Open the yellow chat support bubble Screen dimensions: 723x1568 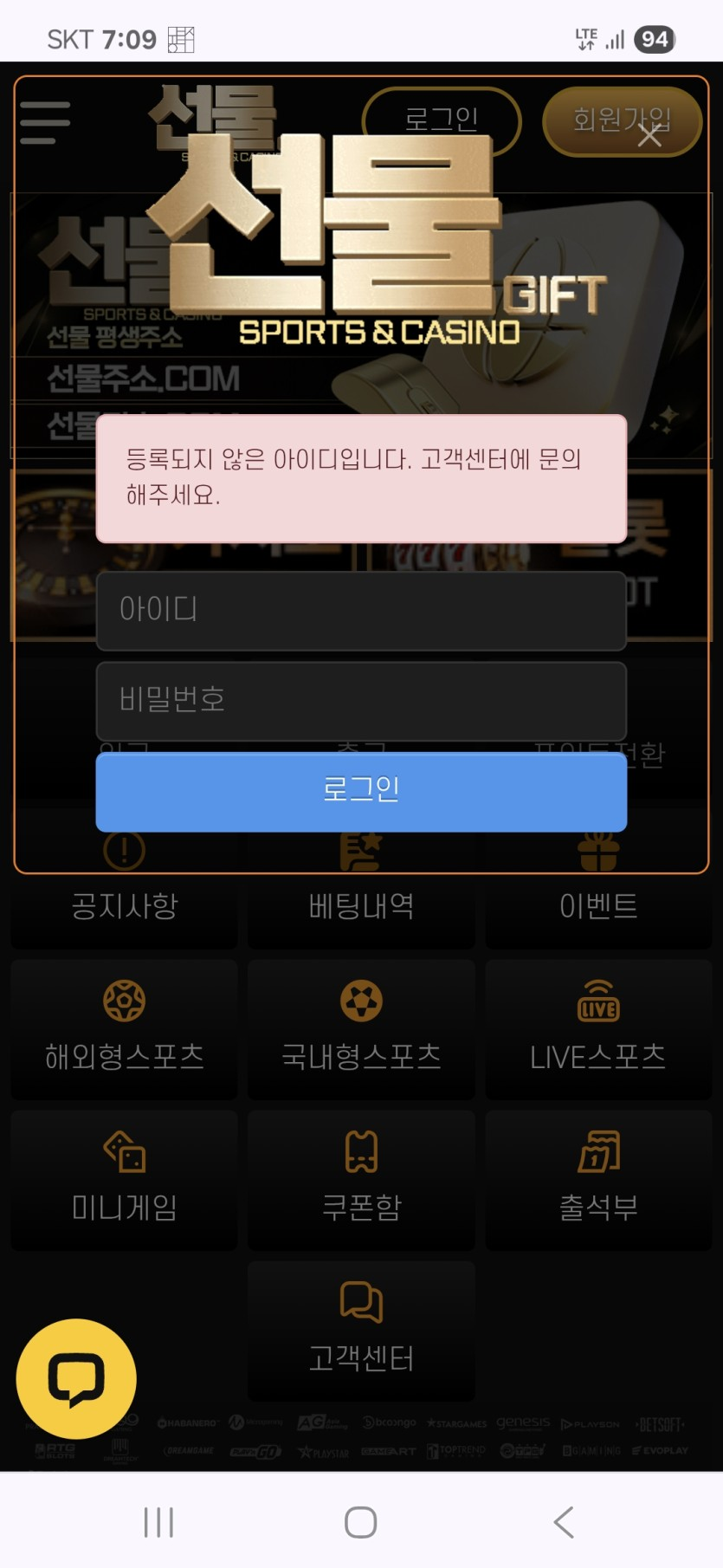click(76, 1378)
